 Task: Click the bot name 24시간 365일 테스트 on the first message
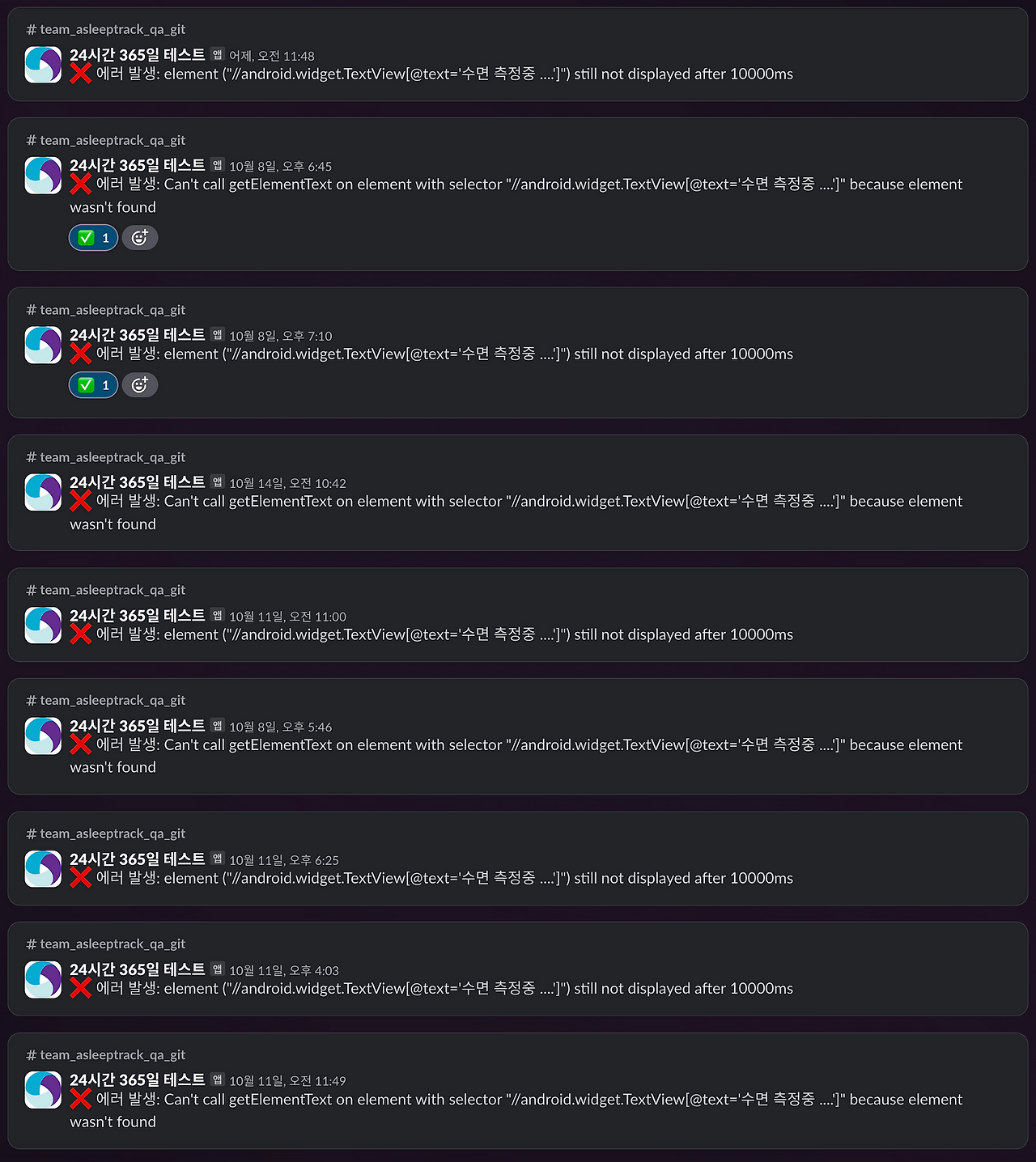click(x=137, y=56)
